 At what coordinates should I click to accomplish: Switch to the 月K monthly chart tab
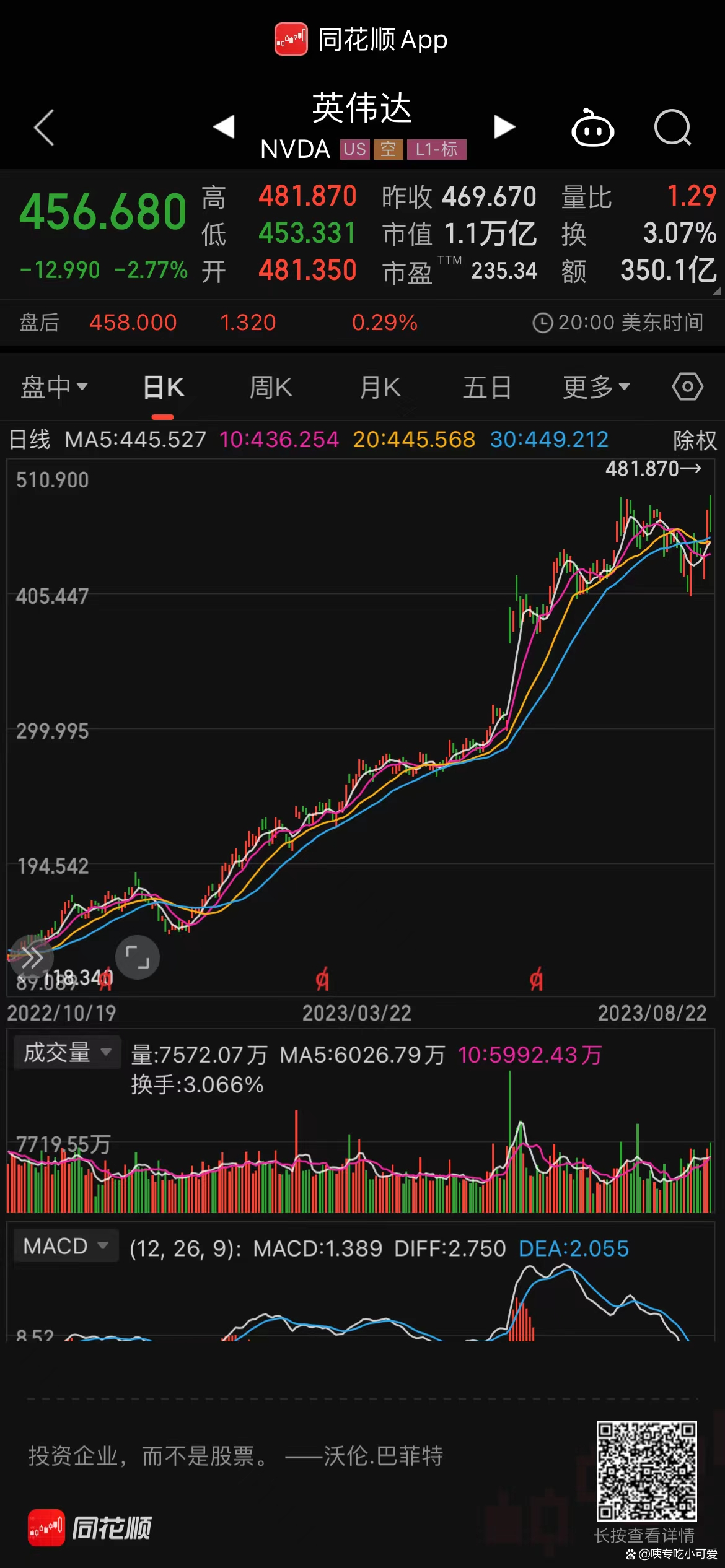(x=379, y=386)
